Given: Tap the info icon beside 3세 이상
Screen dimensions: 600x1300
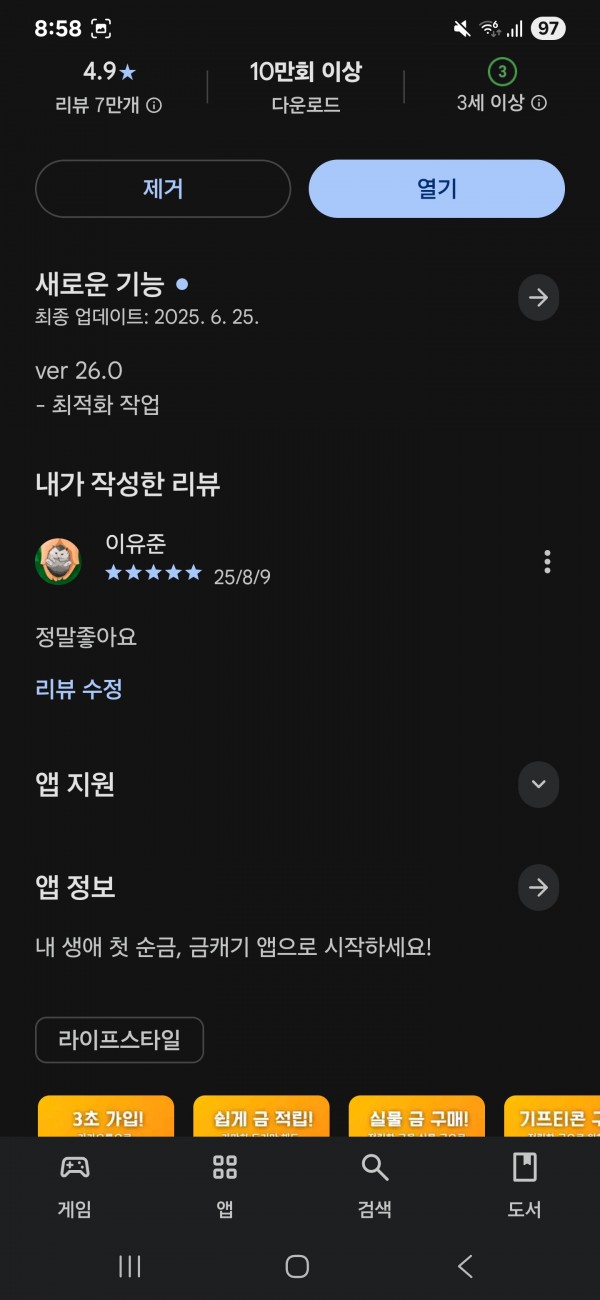Looking at the screenshot, I should 539,103.
